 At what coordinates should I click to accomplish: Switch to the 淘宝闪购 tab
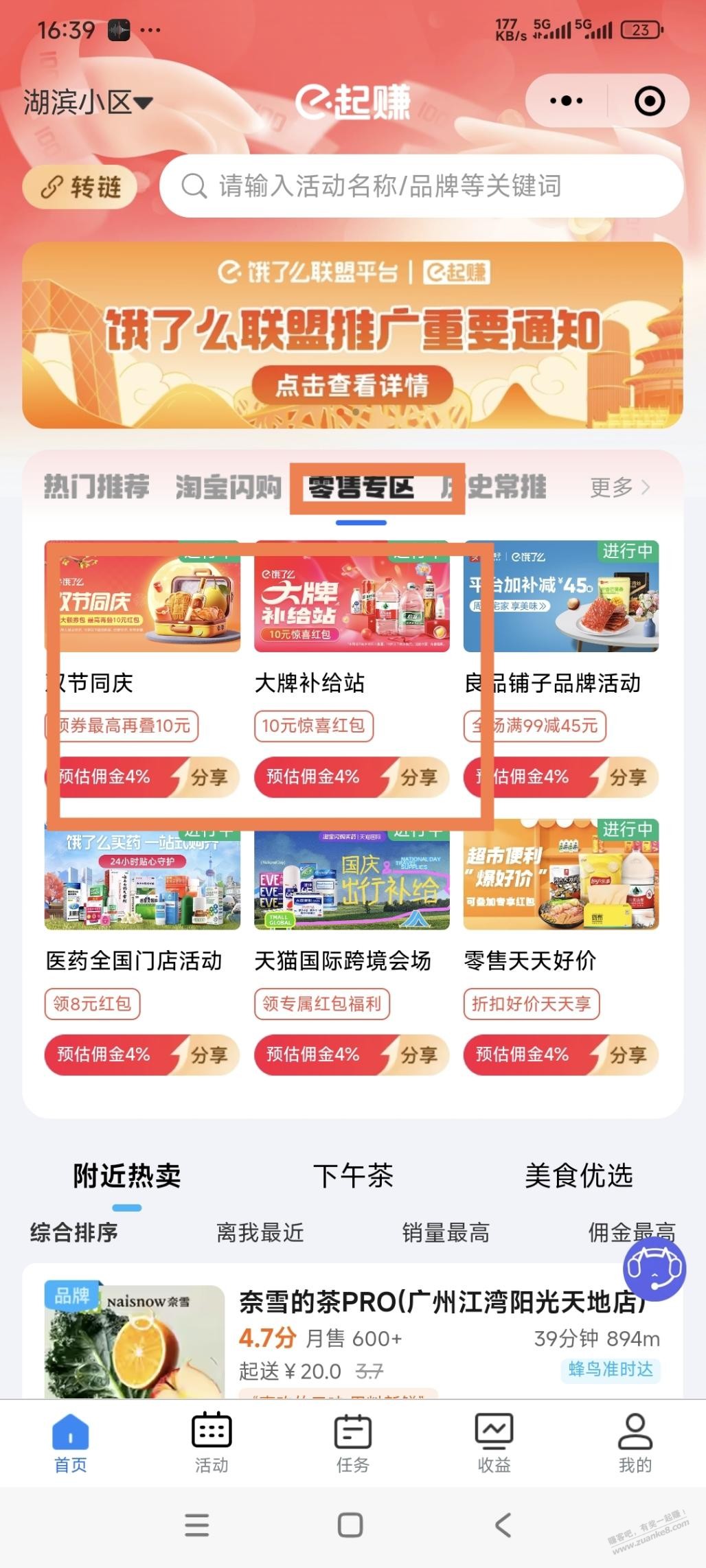(x=229, y=487)
